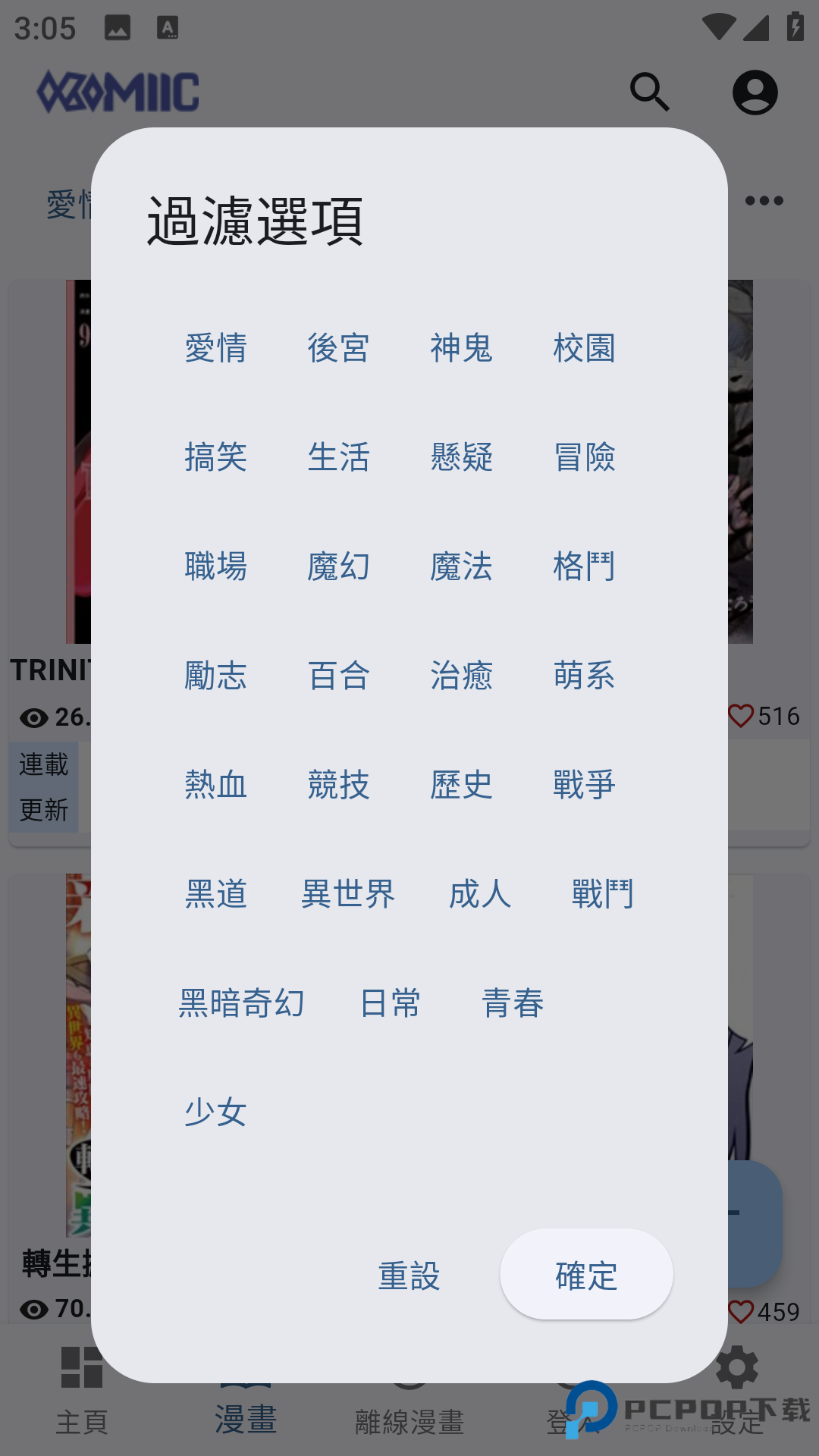Viewport: 819px width, 1456px height.
Task: Choose the 青春 filter chip
Action: 513,1003
